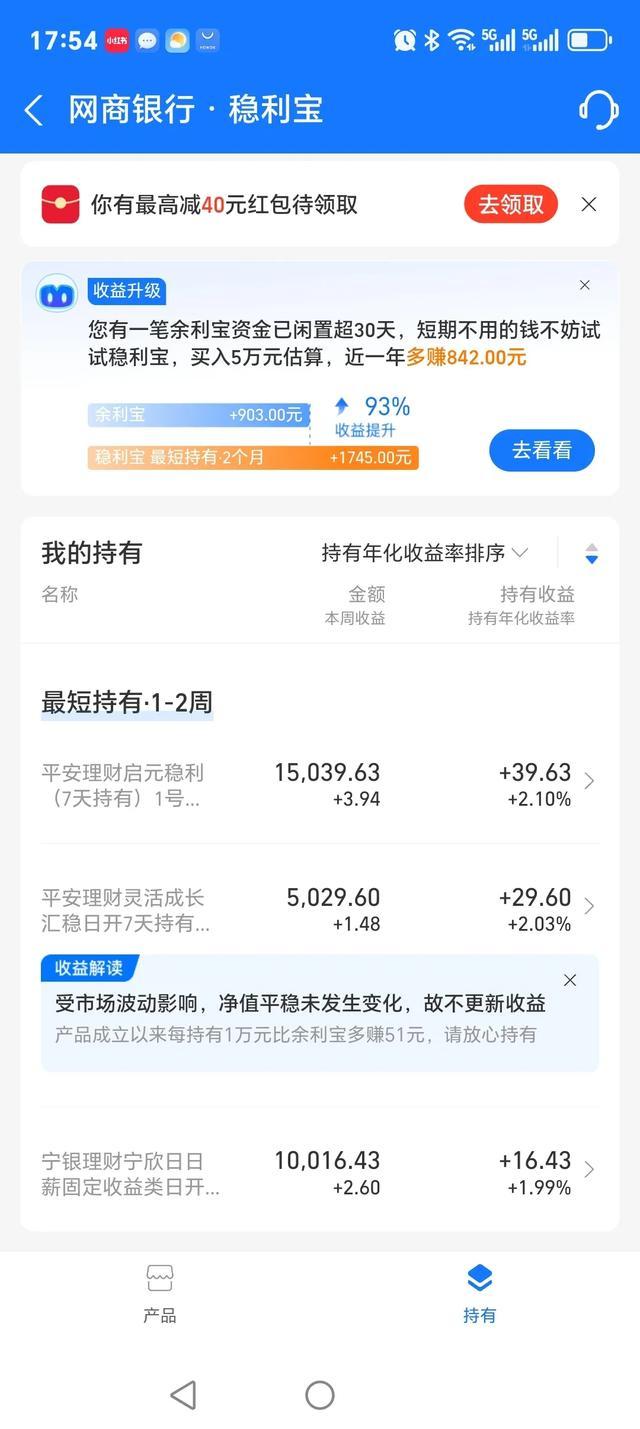The width and height of the screenshot is (640, 1429).
Task: Open 持有年化收益率排序 dropdown
Action: 425,553
